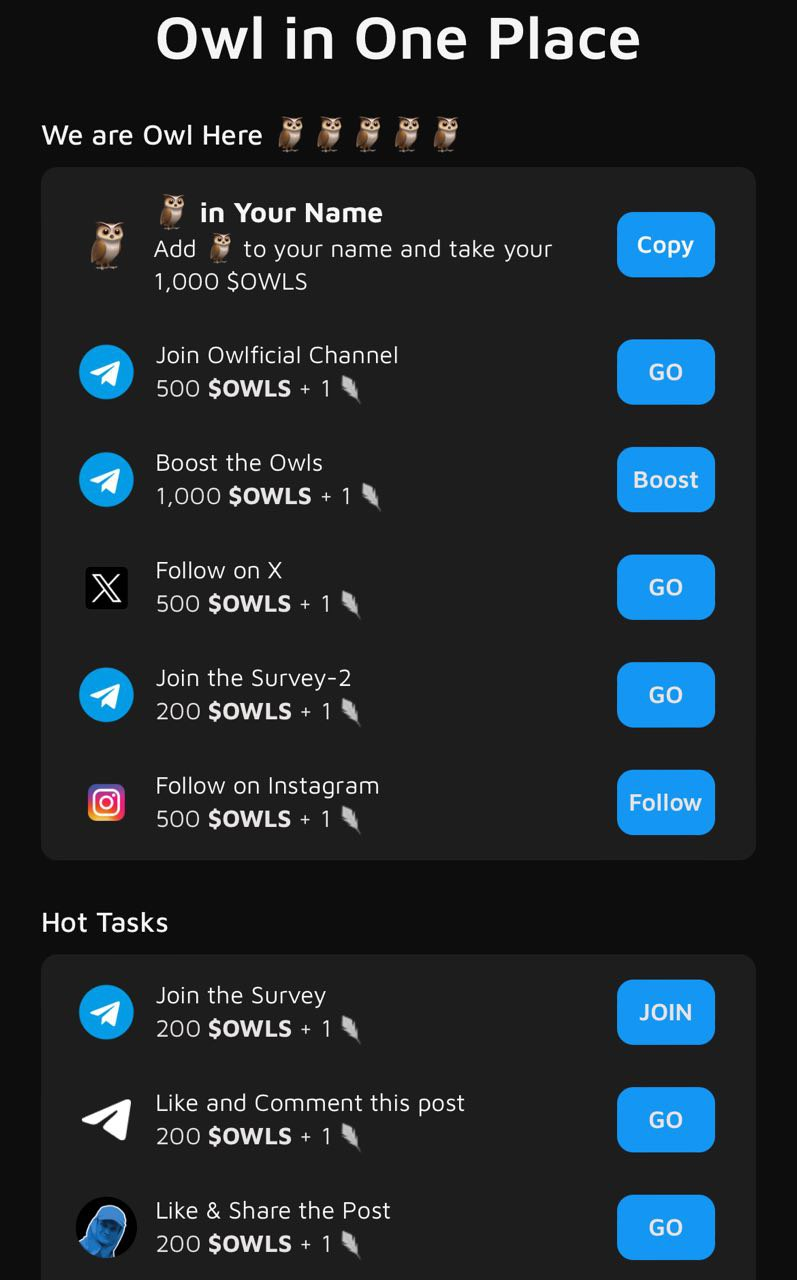Tap Boost for Boost the Owls
This screenshot has height=1280, width=797.
point(665,480)
